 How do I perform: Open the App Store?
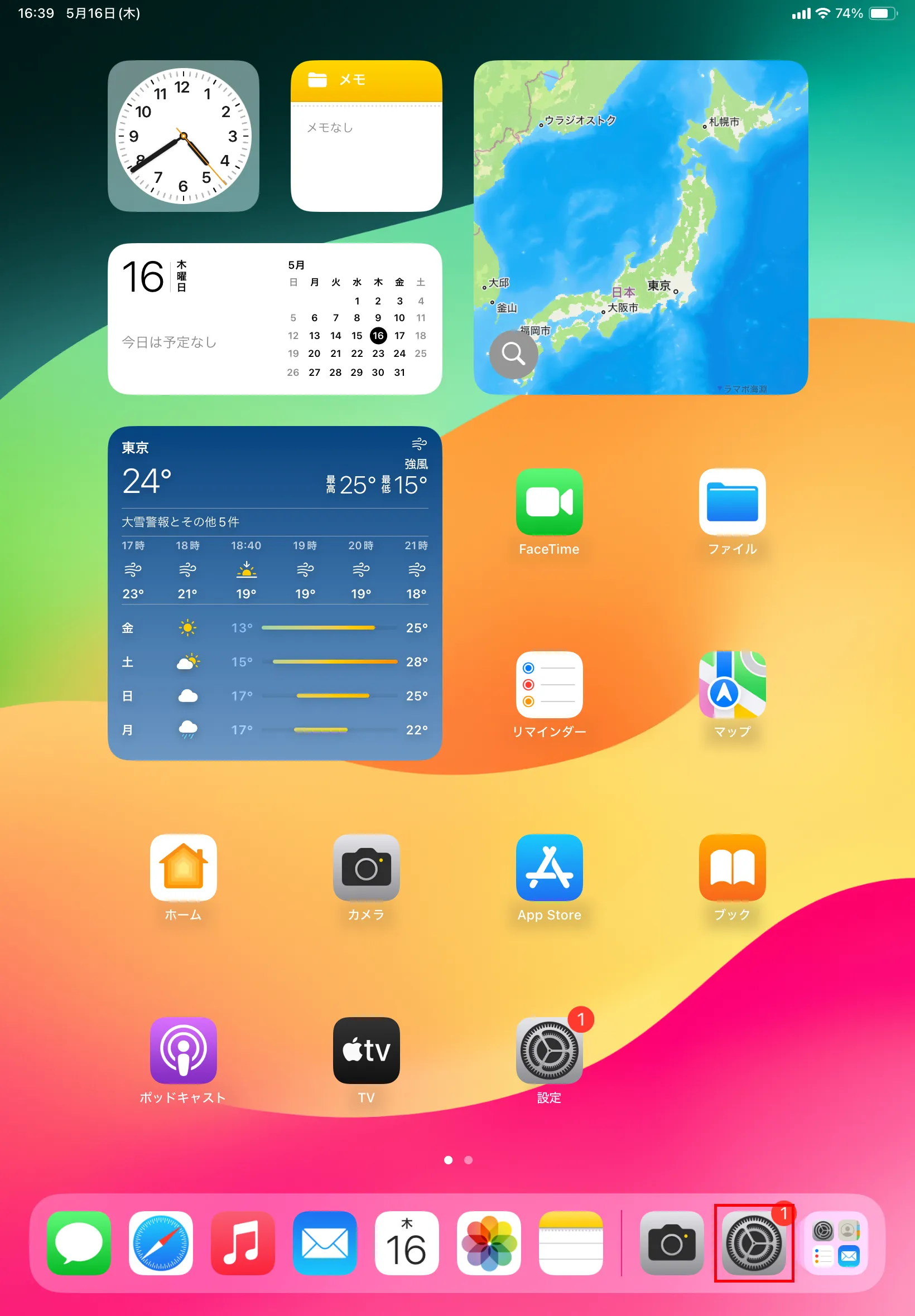point(548,868)
